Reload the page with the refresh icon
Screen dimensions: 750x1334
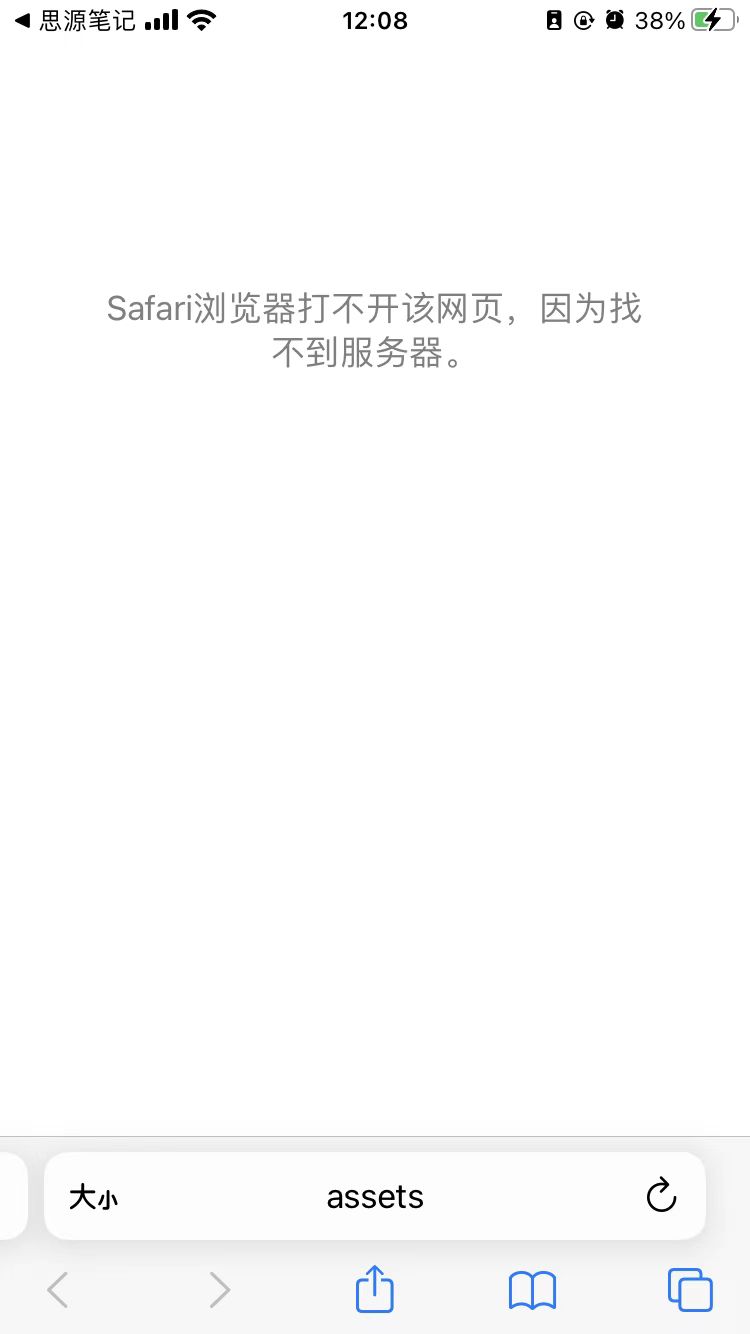point(661,1196)
